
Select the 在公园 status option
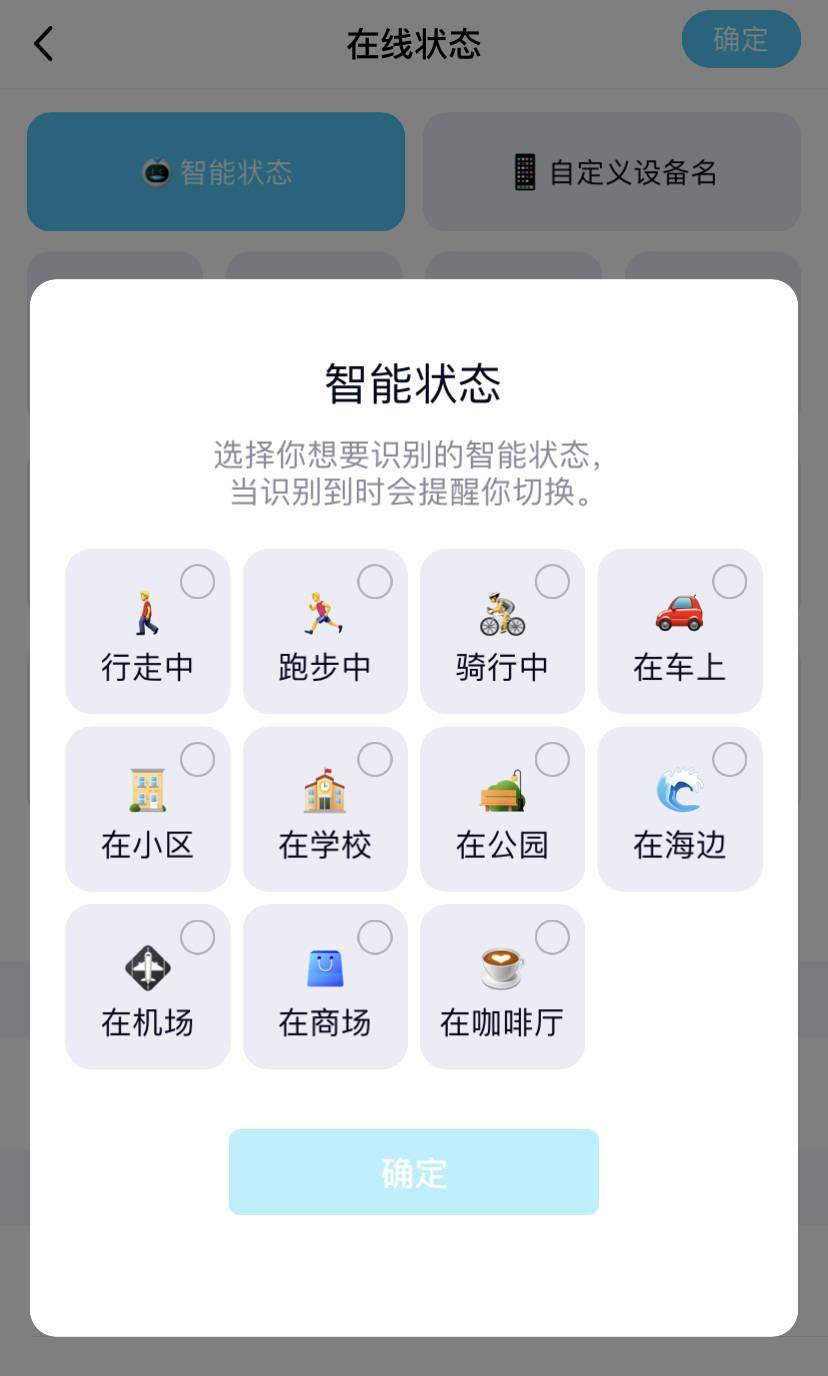point(502,809)
